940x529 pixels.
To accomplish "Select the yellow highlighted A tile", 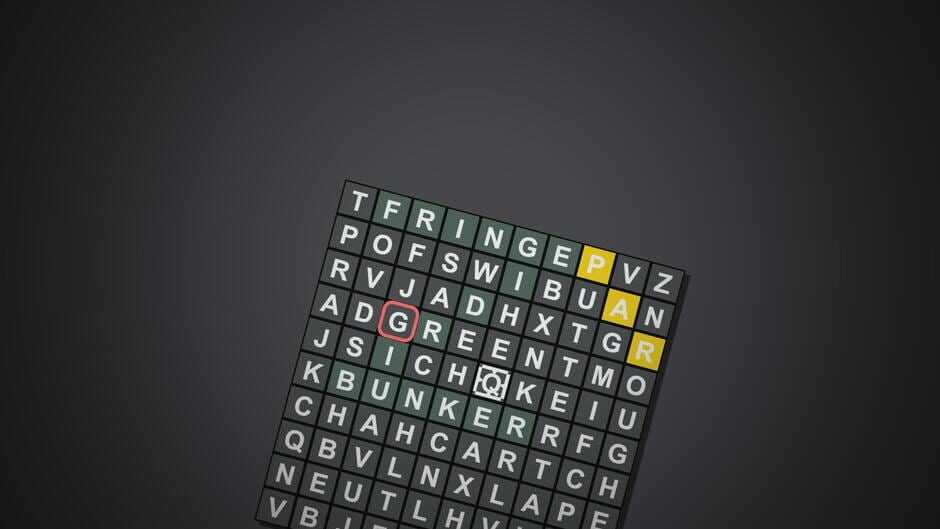I will coord(622,309).
